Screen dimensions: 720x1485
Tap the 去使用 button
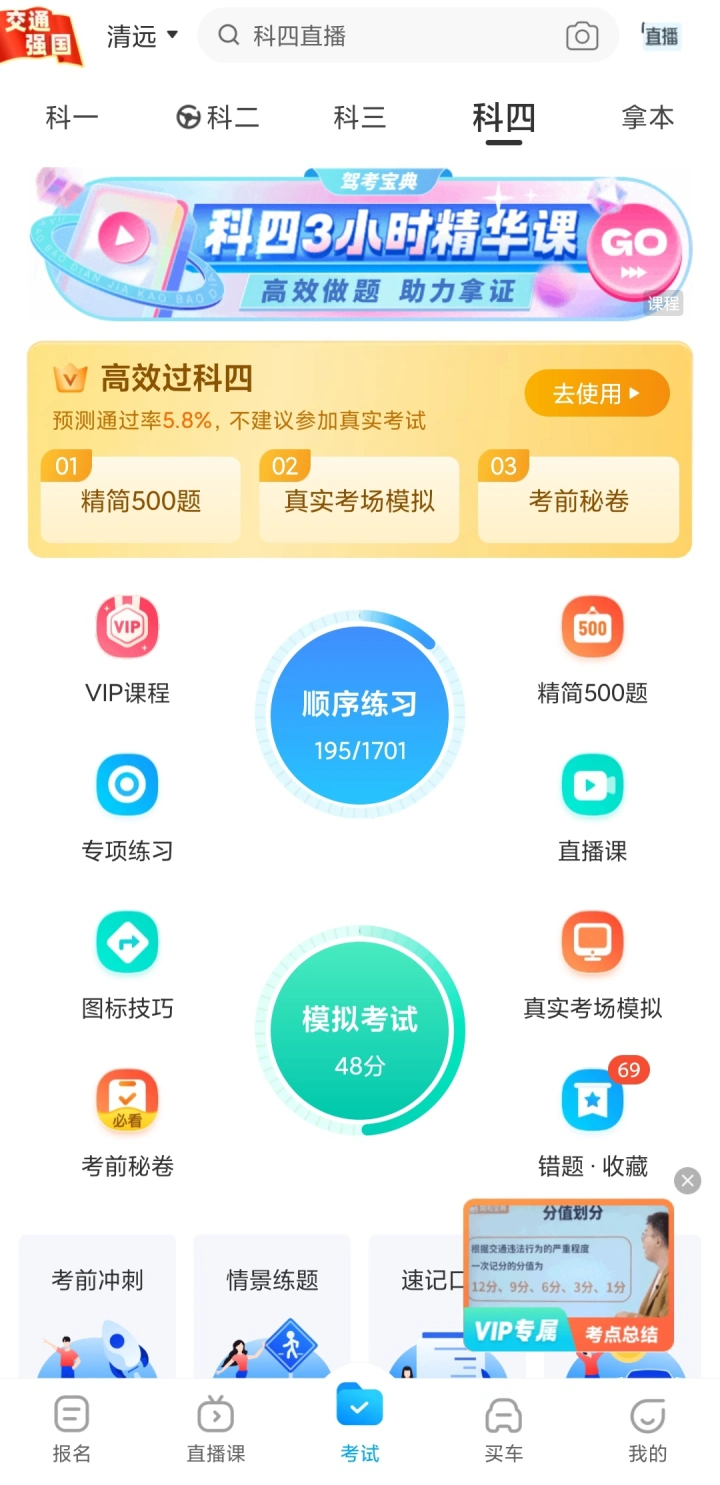(596, 393)
